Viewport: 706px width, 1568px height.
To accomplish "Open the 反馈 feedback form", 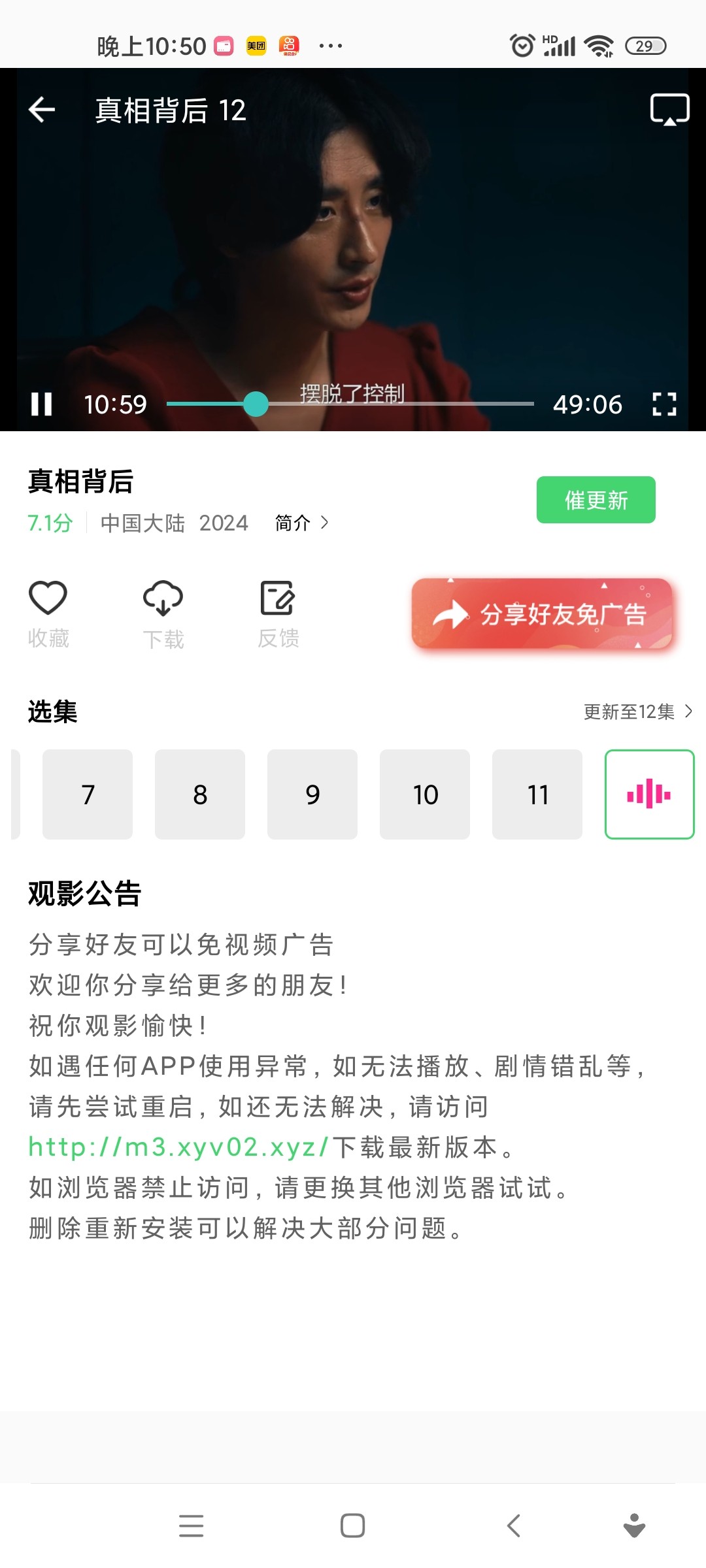I will [x=278, y=613].
